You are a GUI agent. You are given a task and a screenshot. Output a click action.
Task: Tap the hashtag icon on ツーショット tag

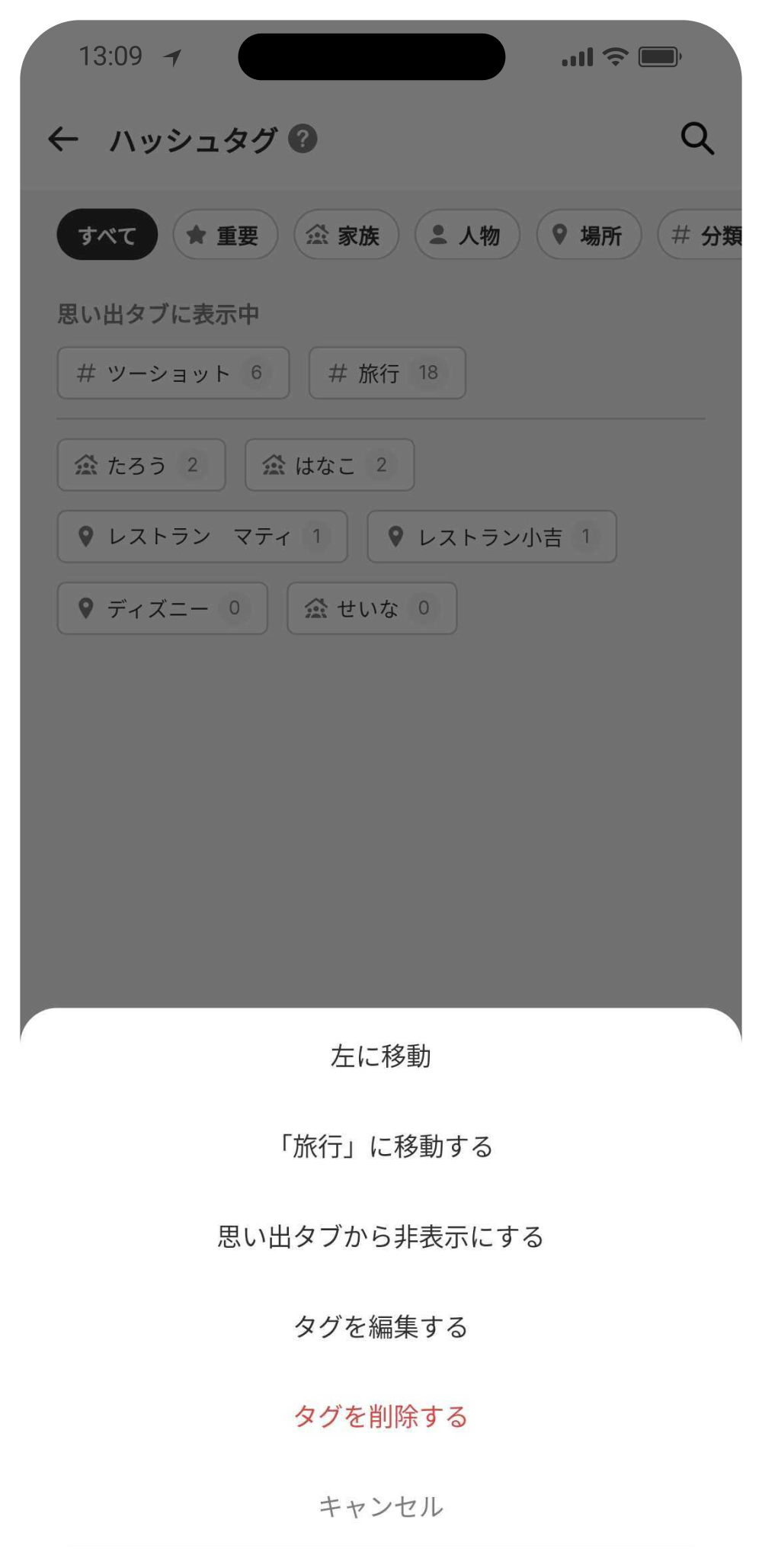86,373
